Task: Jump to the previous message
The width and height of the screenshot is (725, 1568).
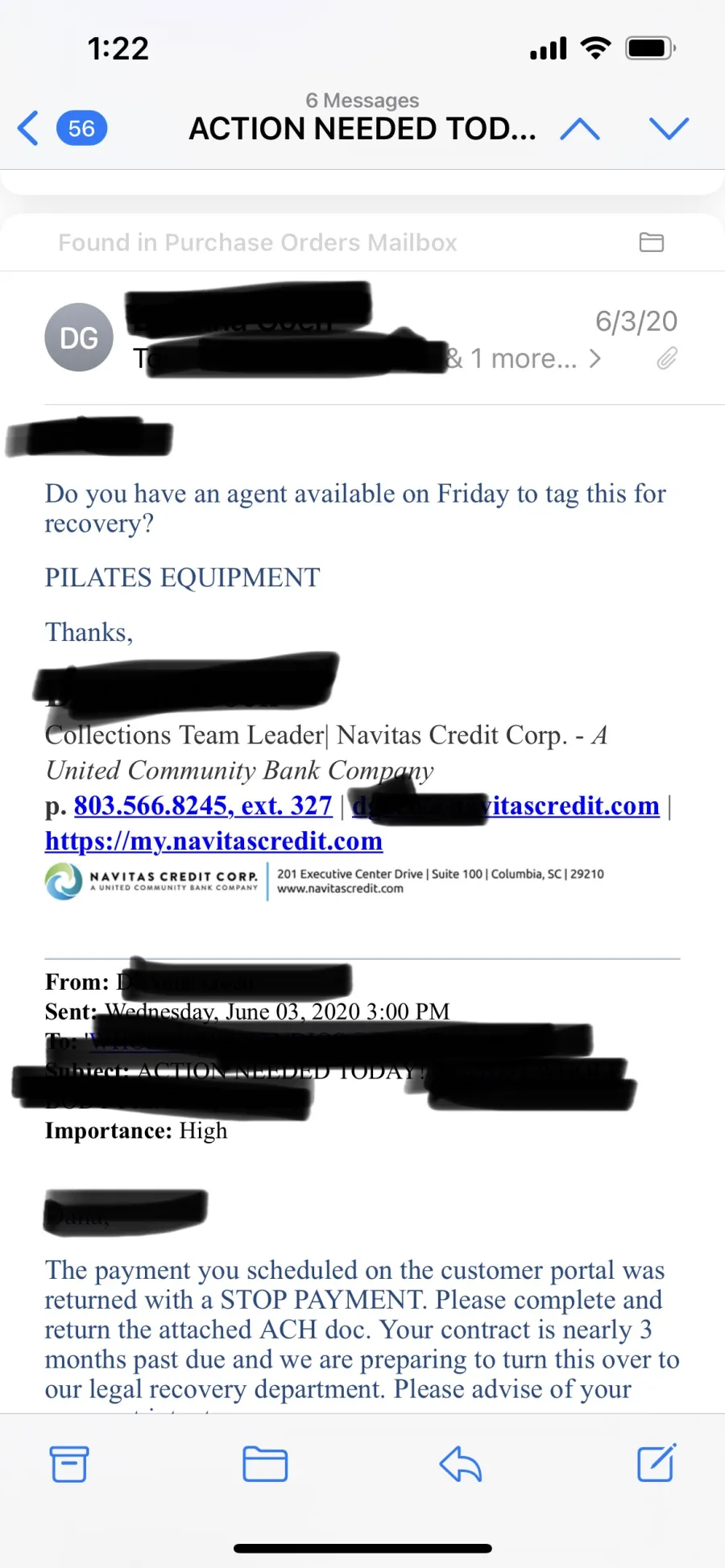Action: [x=580, y=129]
